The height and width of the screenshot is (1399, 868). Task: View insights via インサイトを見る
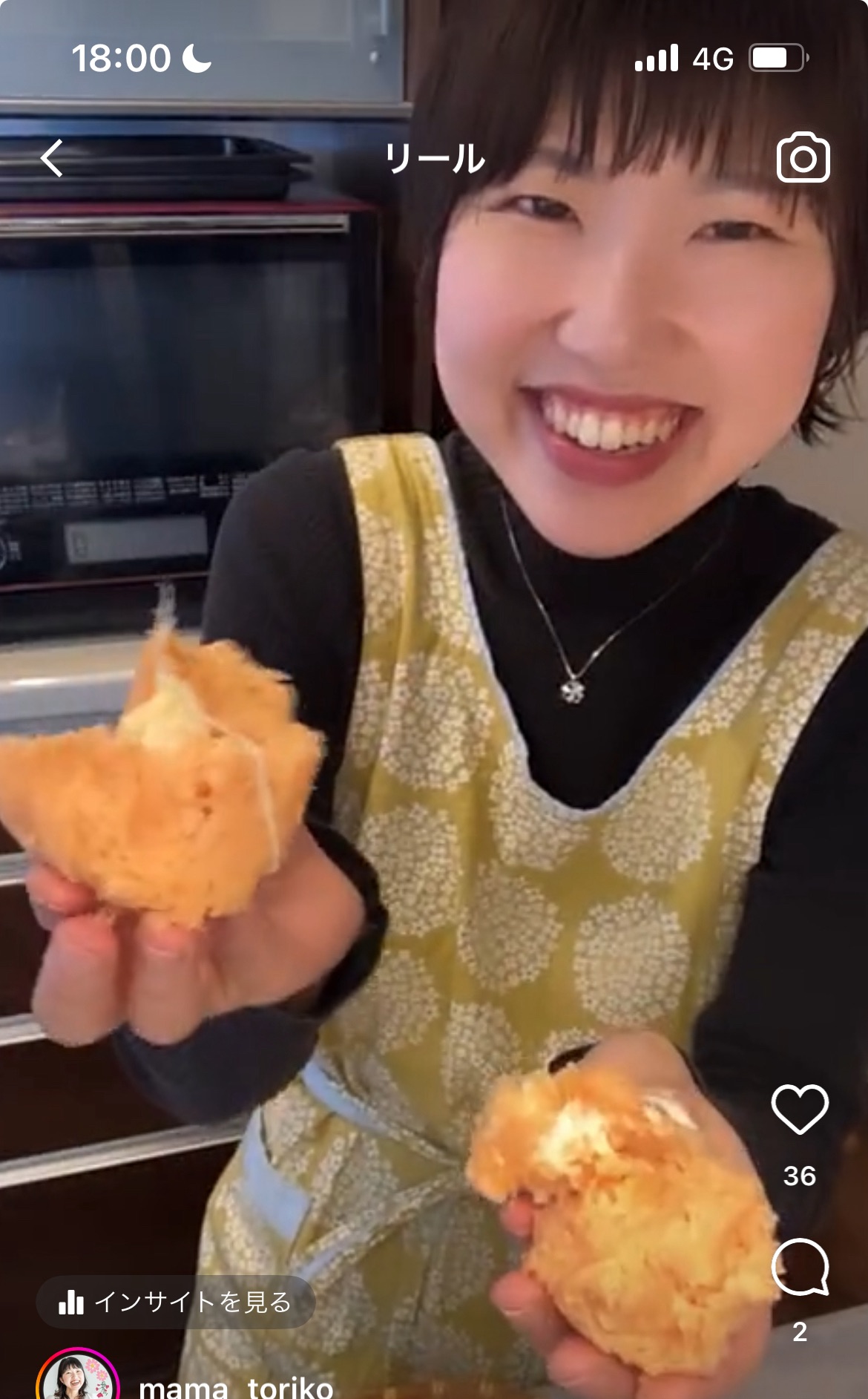[x=176, y=1302]
